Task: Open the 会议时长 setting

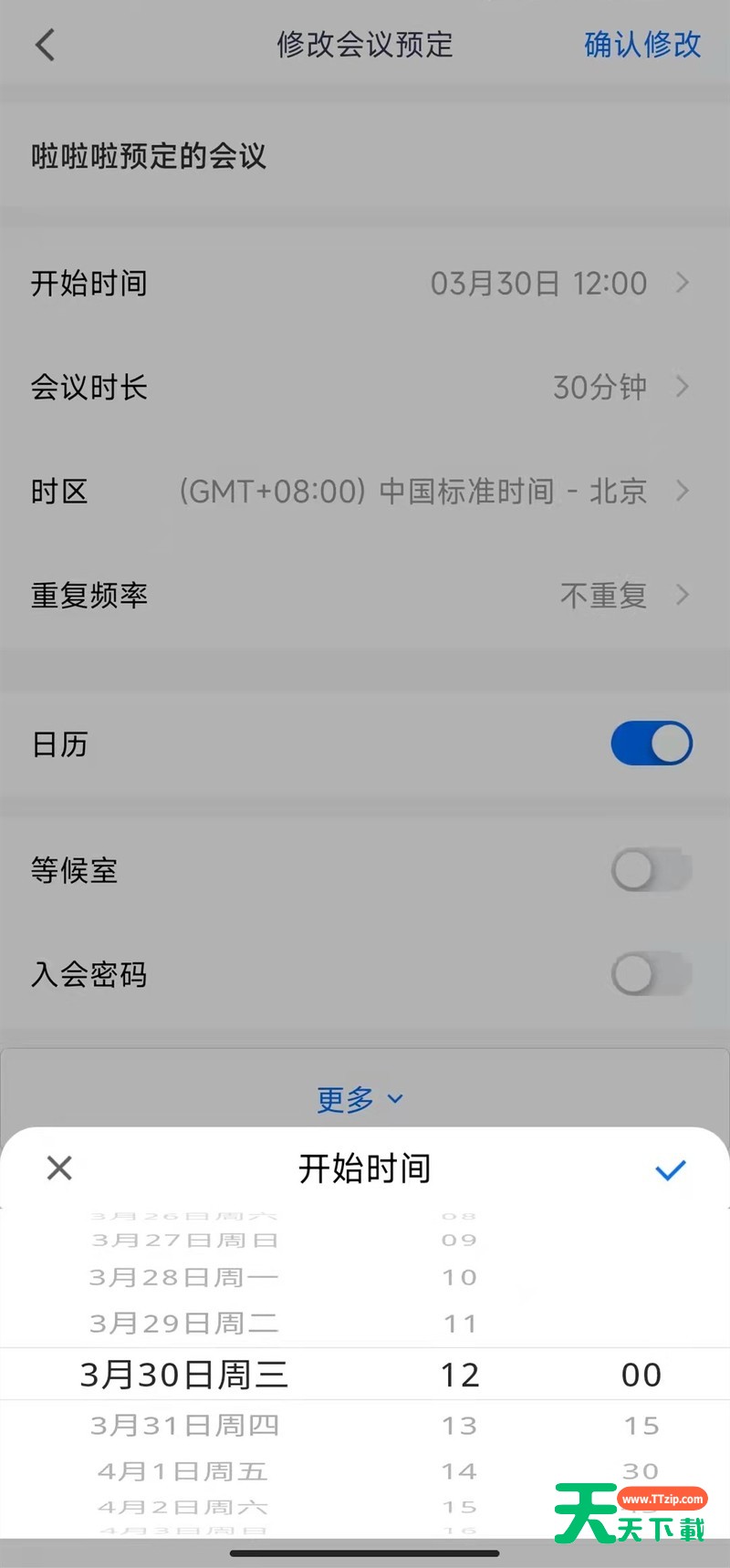Action: 365,388
